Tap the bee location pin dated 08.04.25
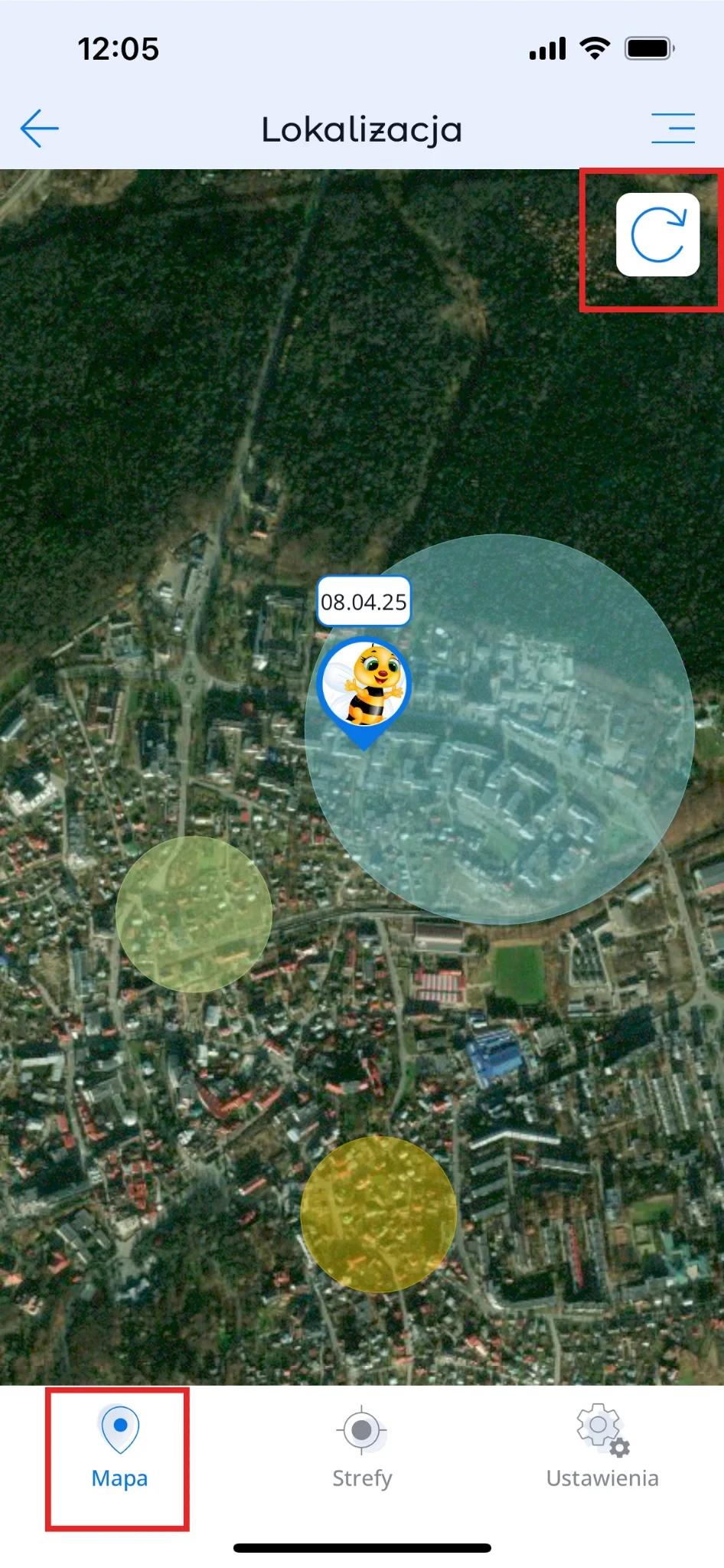 364,685
